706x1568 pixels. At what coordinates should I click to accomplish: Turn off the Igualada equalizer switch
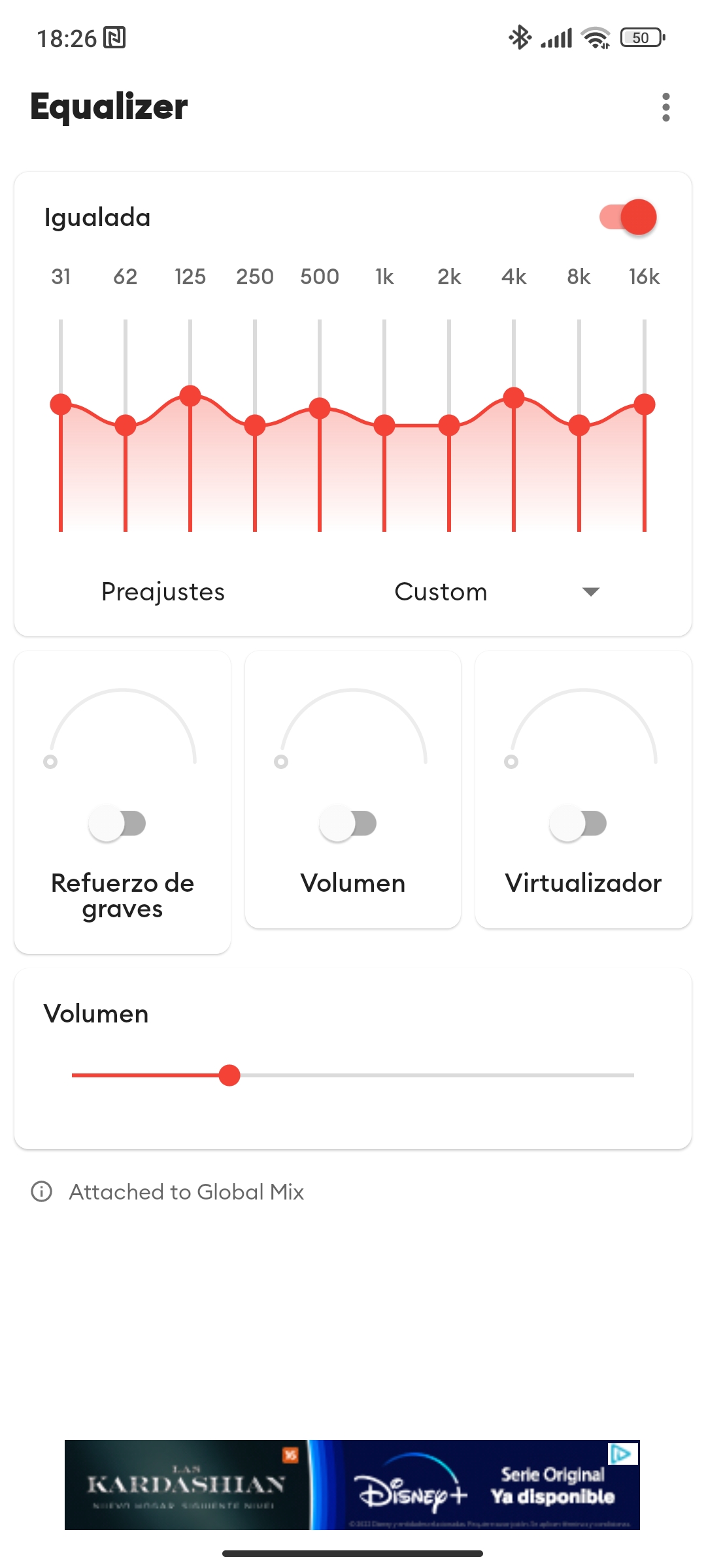coord(628,218)
